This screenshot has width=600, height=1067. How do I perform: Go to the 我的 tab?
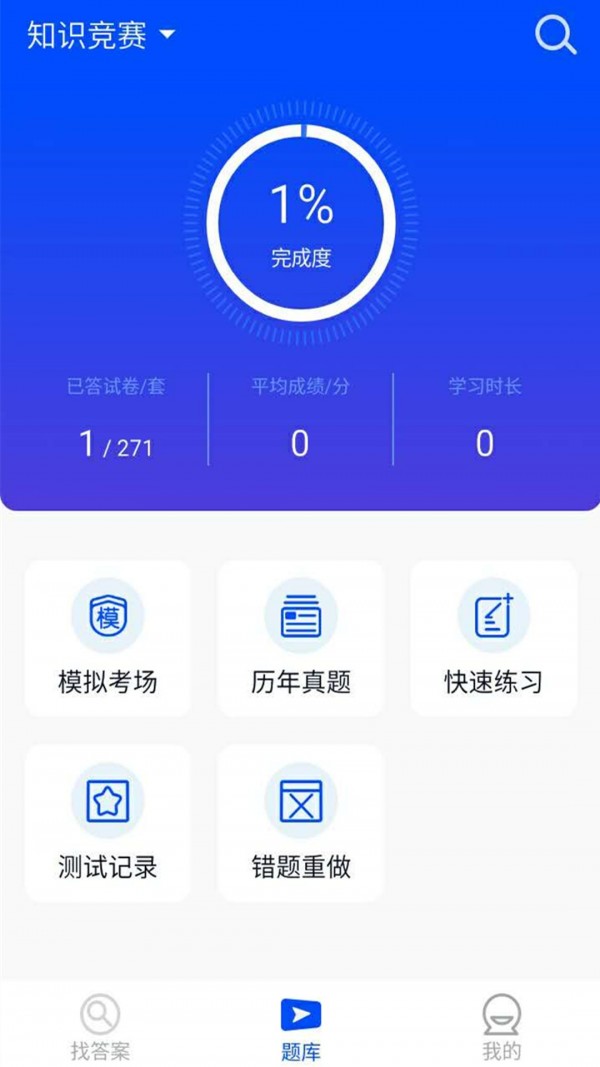pyautogui.click(x=501, y=1027)
